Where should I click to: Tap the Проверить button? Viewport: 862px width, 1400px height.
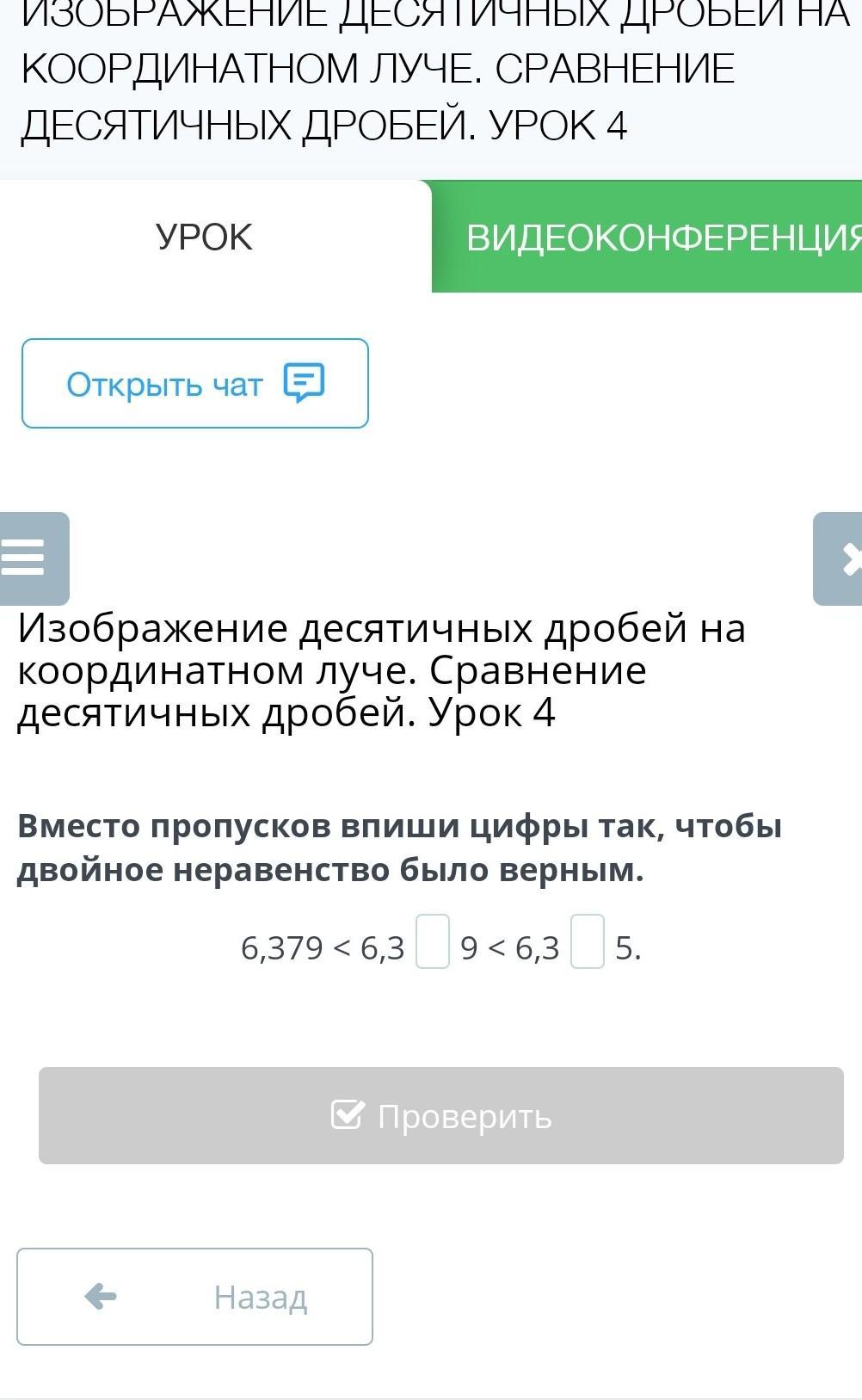point(441,1115)
